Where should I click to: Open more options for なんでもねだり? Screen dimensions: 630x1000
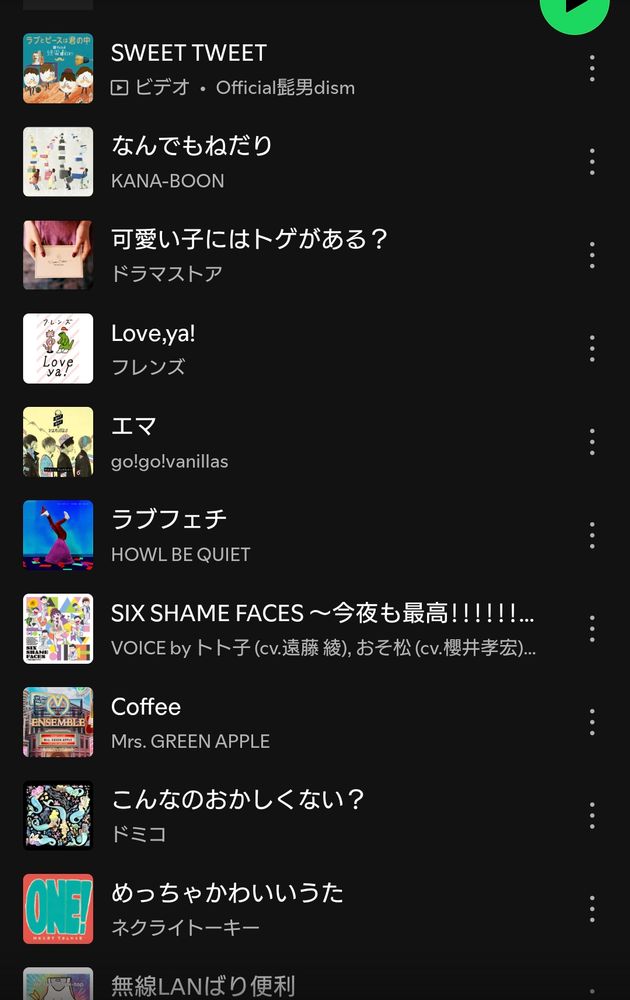592,161
